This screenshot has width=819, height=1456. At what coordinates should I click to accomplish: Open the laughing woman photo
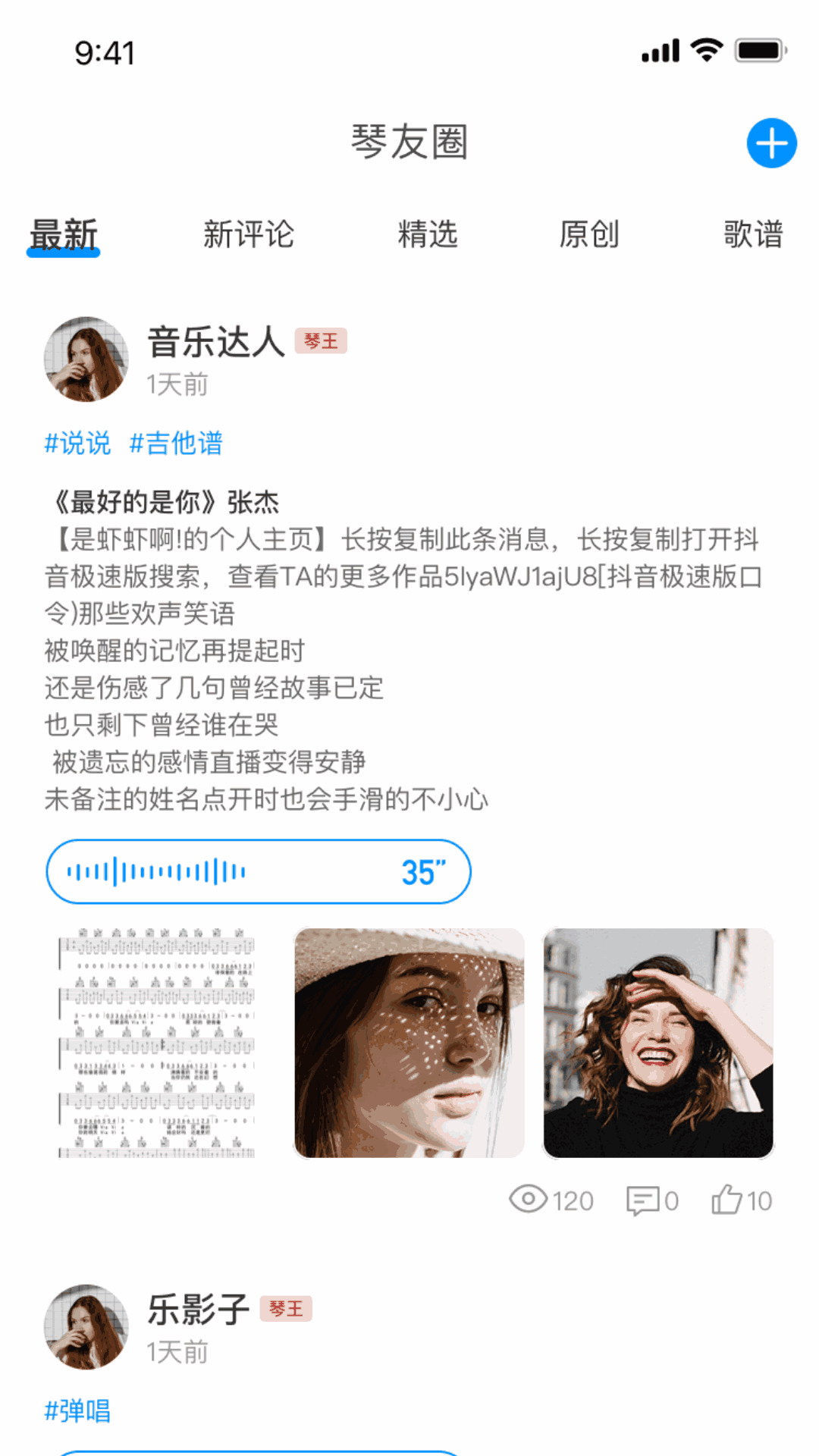tap(658, 1043)
